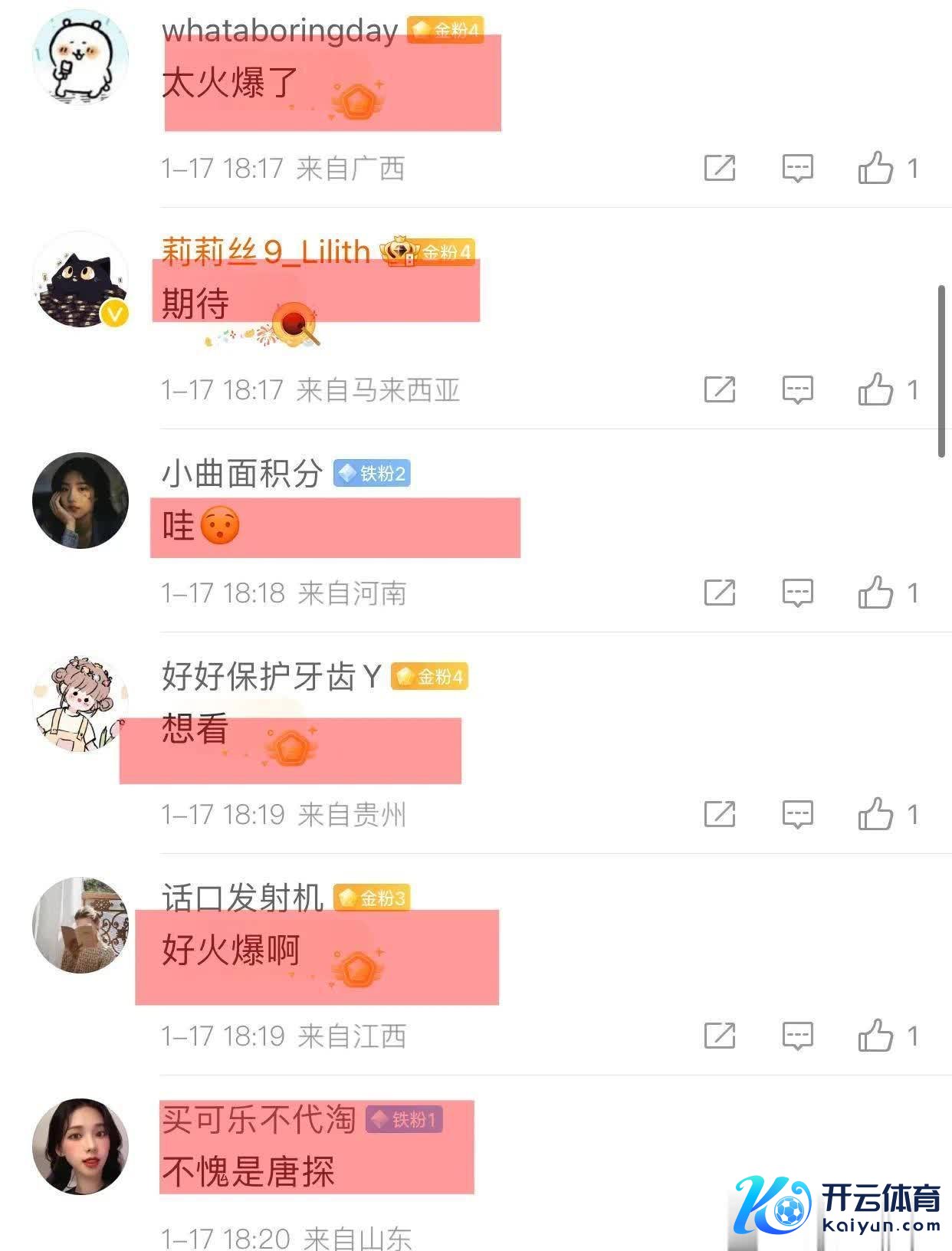Reply to 莉莉丝9_Lilith's comment
Viewport: 952px width, 1251px height.
[x=797, y=389]
